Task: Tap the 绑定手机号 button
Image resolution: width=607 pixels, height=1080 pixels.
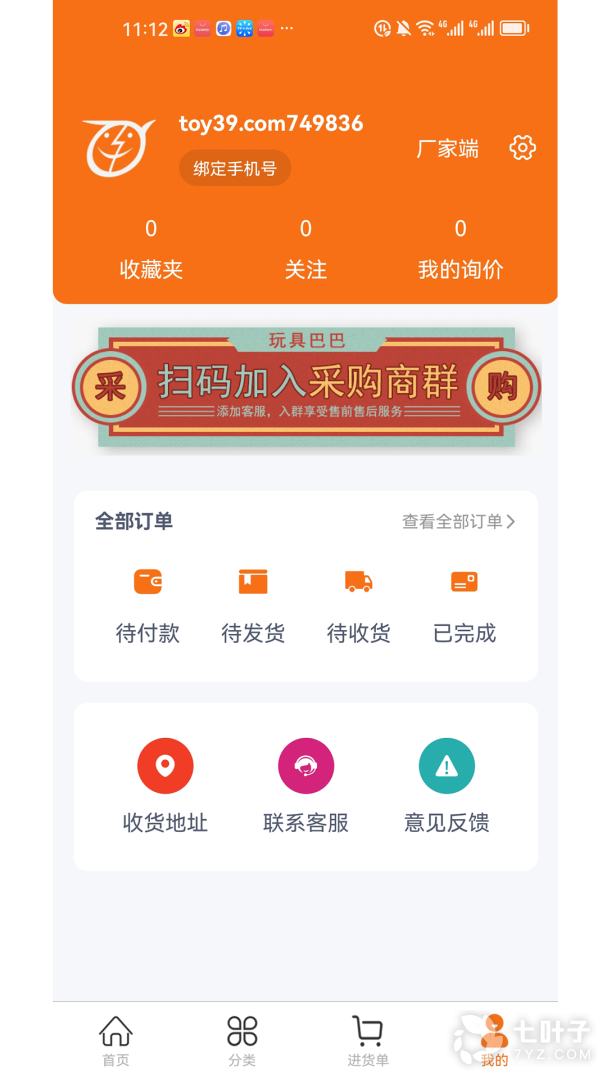Action: (235, 168)
